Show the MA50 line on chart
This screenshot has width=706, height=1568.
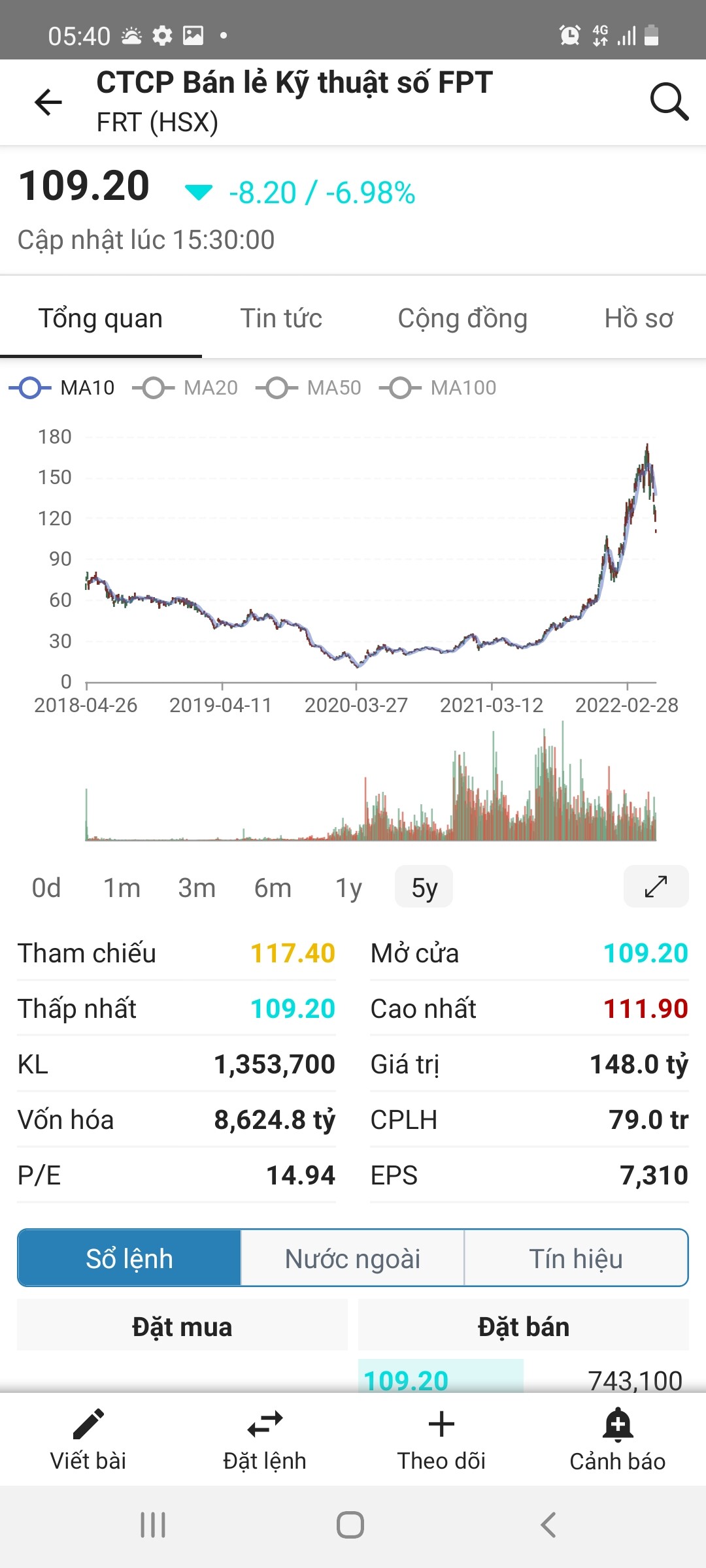309,388
